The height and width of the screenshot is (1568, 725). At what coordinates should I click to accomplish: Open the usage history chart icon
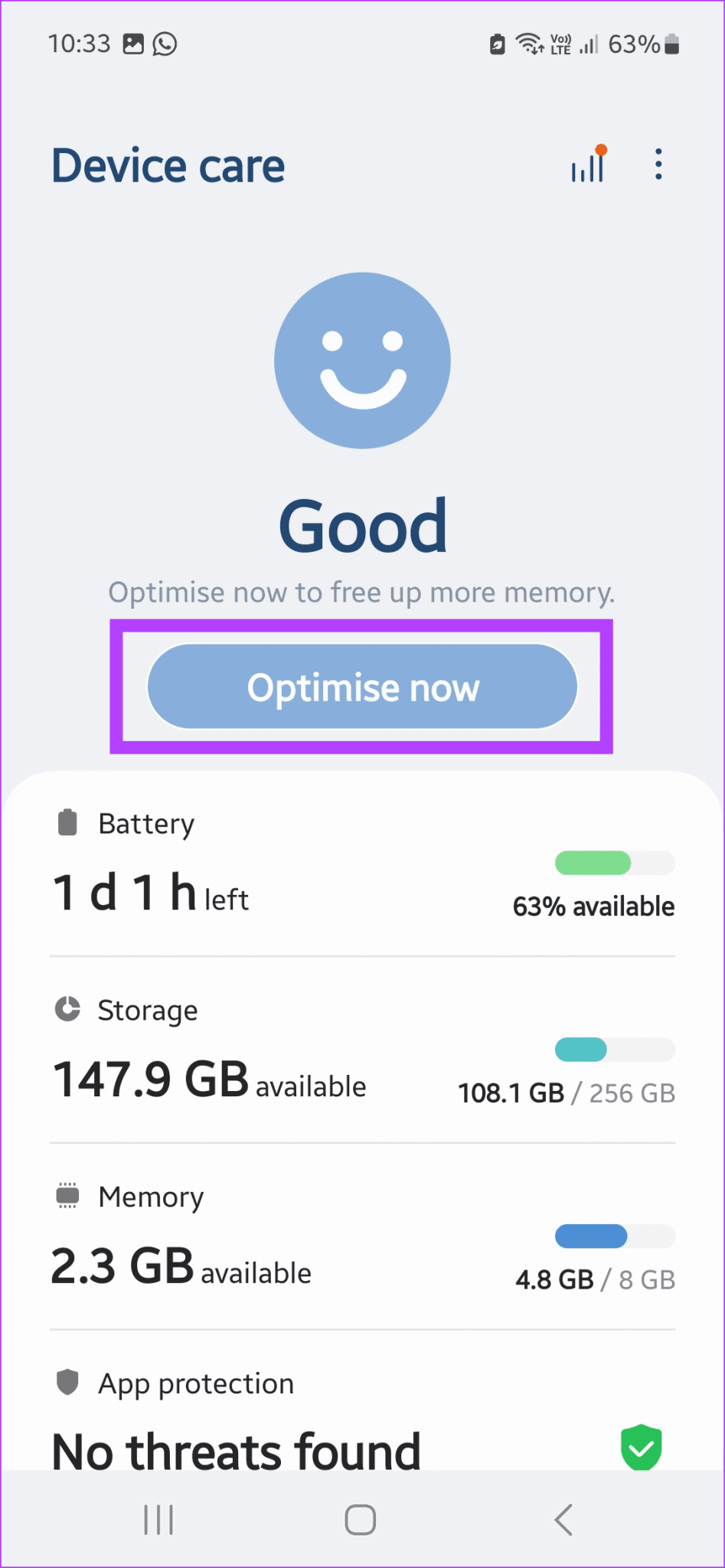(588, 165)
